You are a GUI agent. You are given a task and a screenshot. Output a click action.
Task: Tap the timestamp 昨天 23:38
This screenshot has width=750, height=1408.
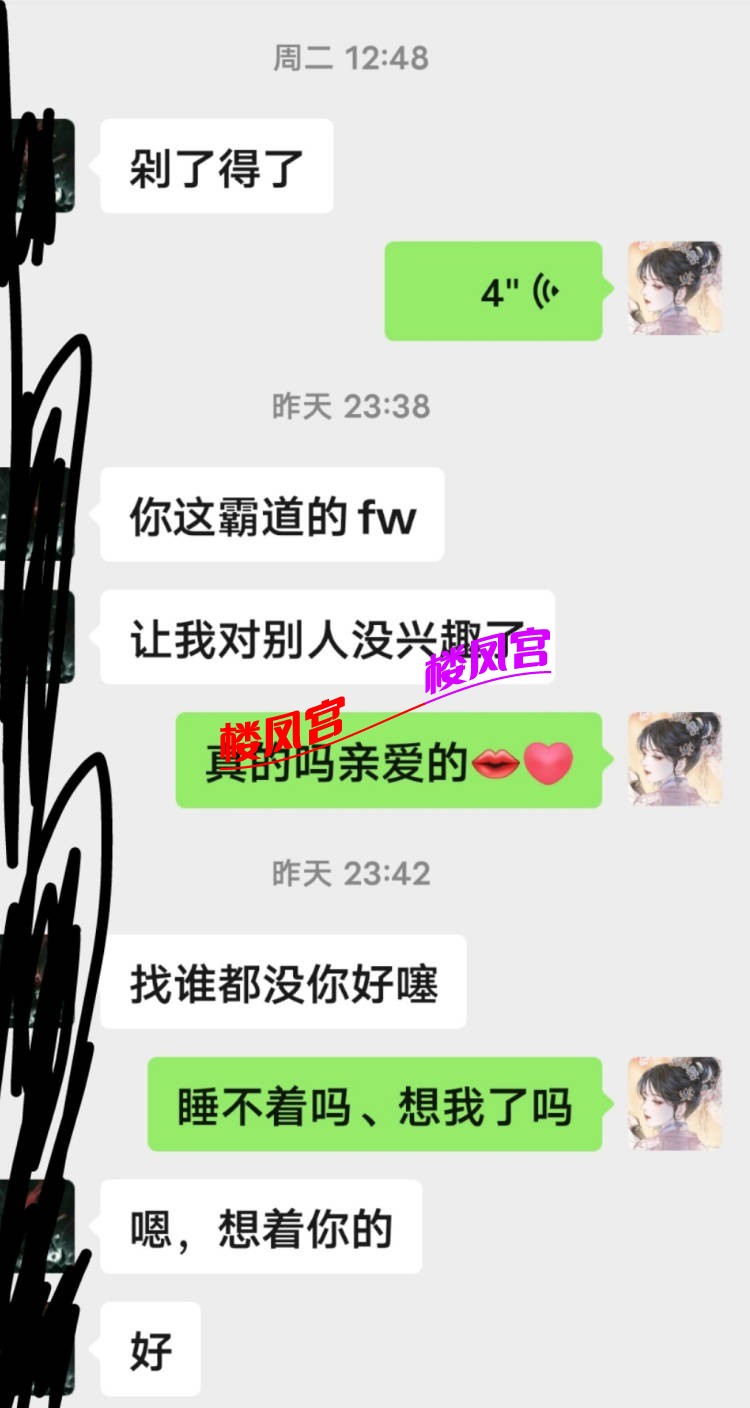[x=350, y=407]
